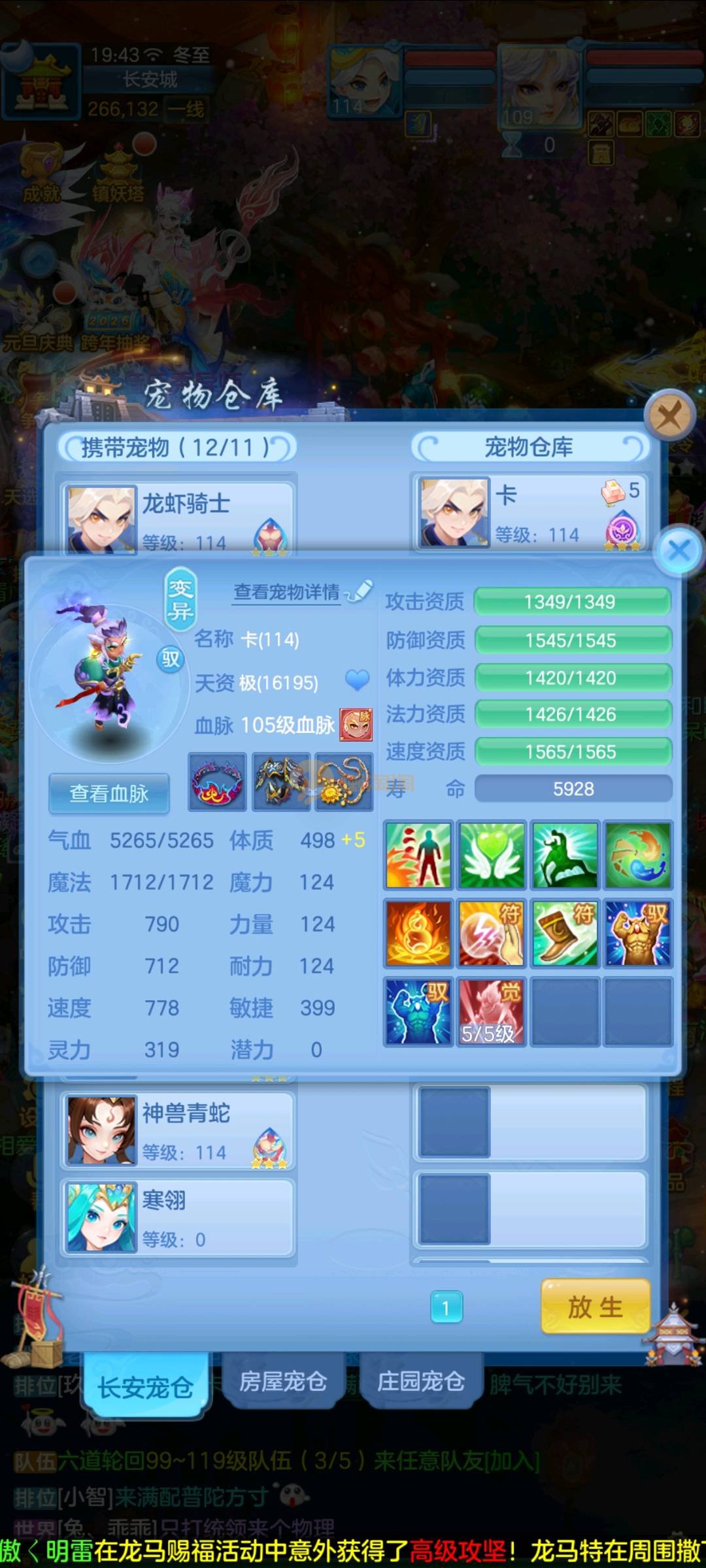This screenshot has width=706, height=1568.
Task: View the flaming gourd skill icon
Action: (x=418, y=933)
